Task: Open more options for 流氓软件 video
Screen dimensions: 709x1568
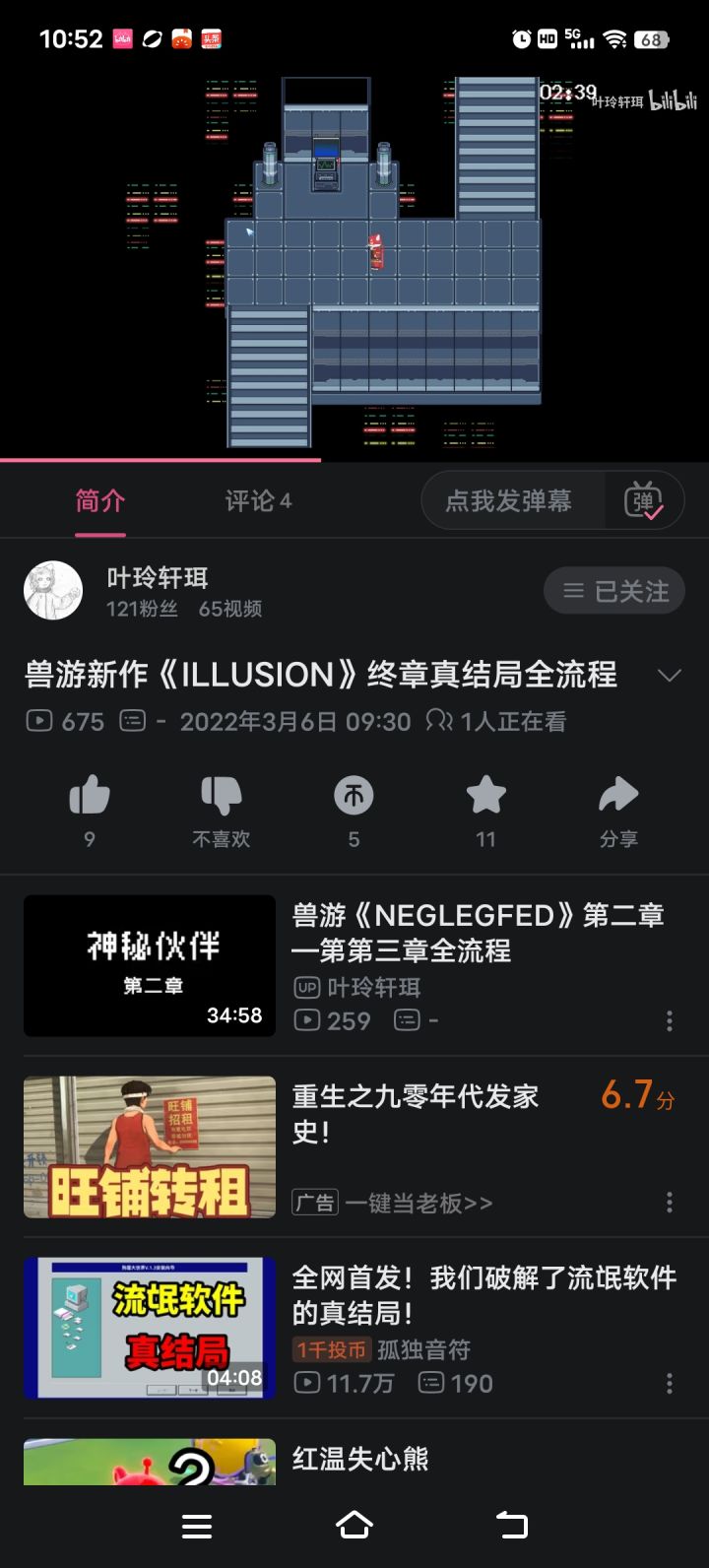Action: 670,1383
